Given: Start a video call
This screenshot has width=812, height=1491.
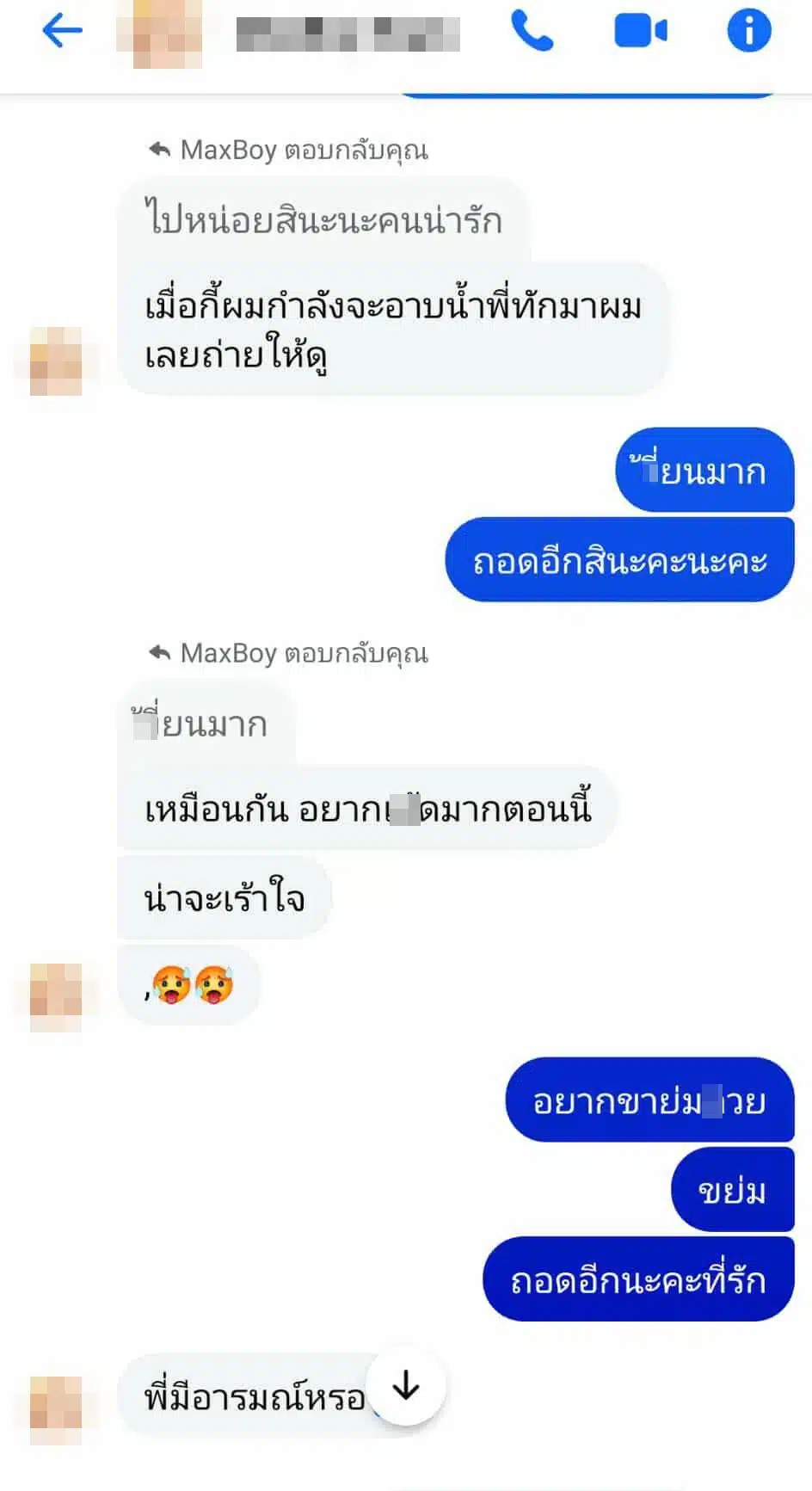Looking at the screenshot, I should pyautogui.click(x=642, y=29).
